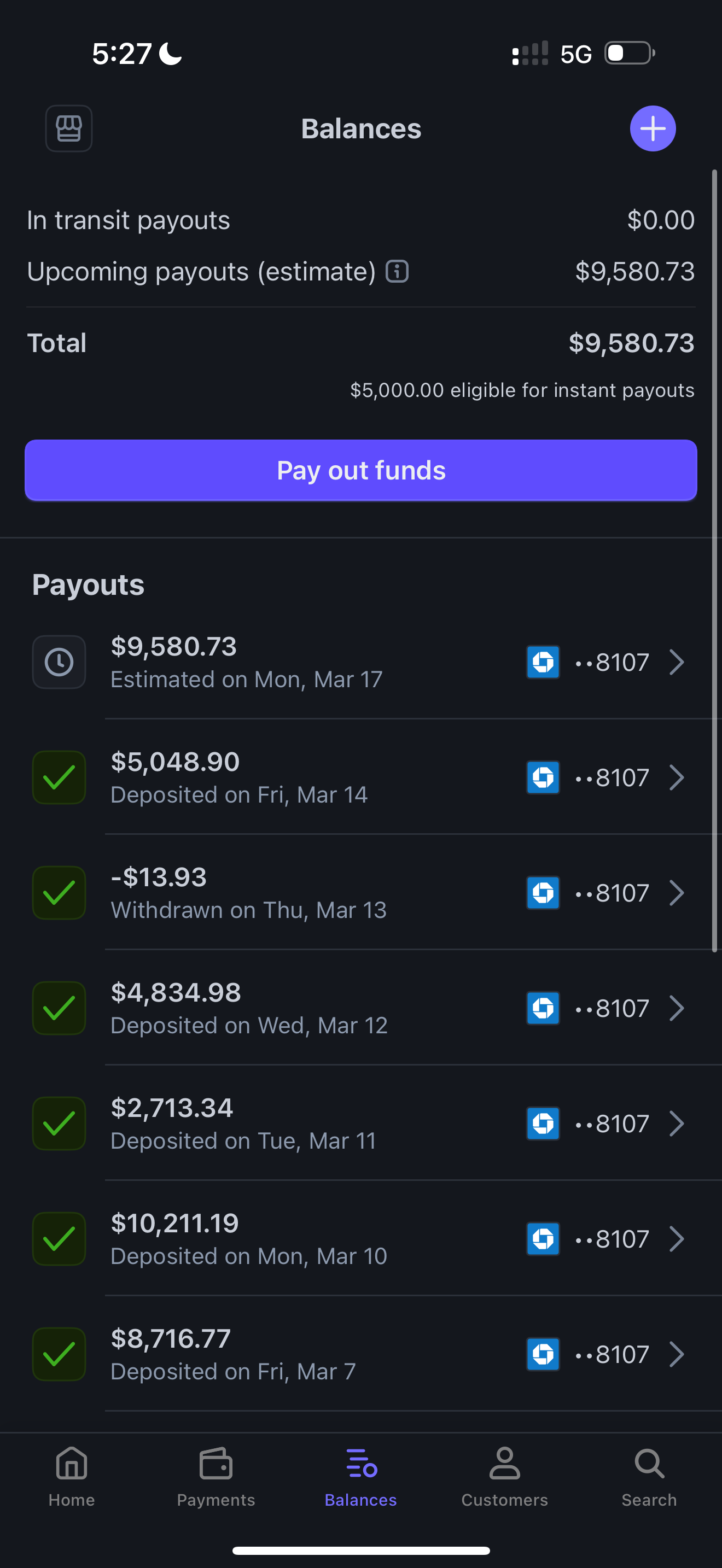Tap the purple plus create button
The width and height of the screenshot is (722, 1568).
653,128
